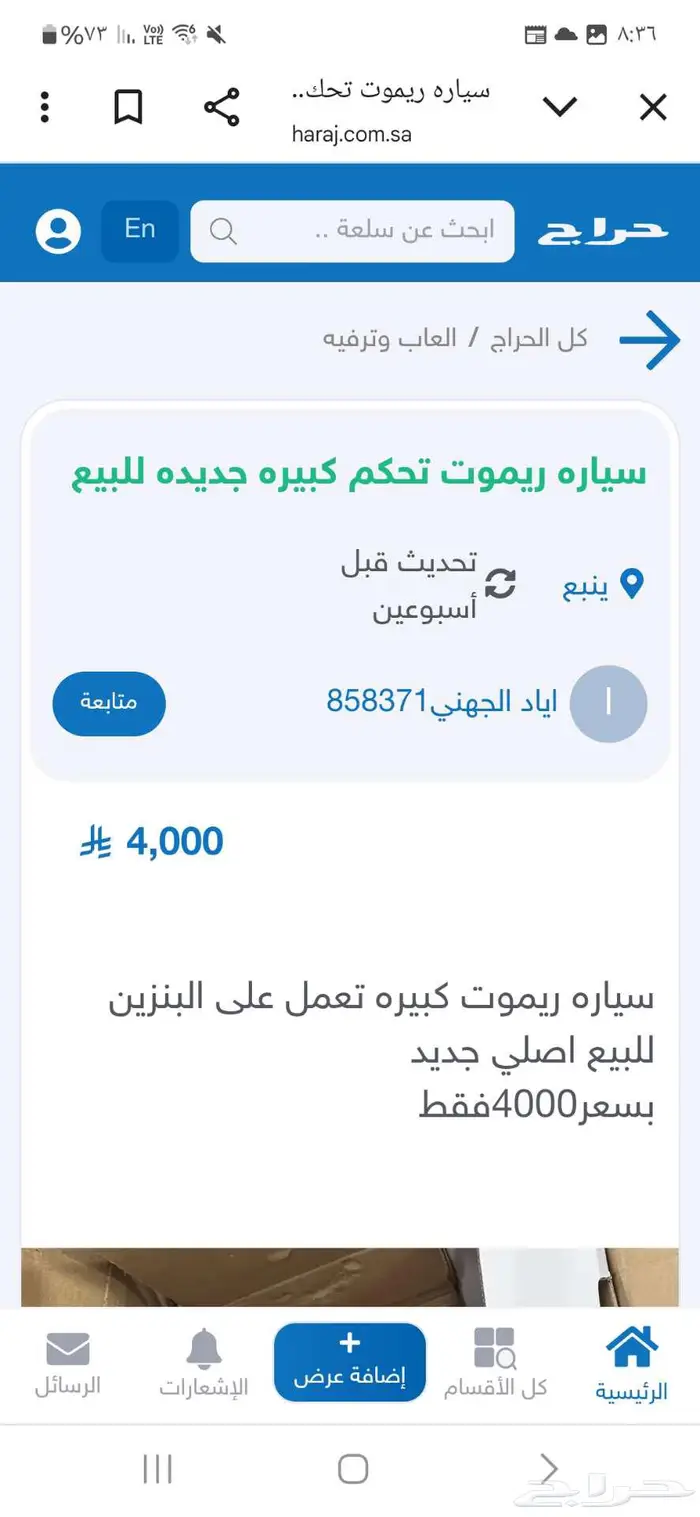Screen dimensions: 700x1517
Task: Open the الرسائل tab
Action: [68, 1364]
